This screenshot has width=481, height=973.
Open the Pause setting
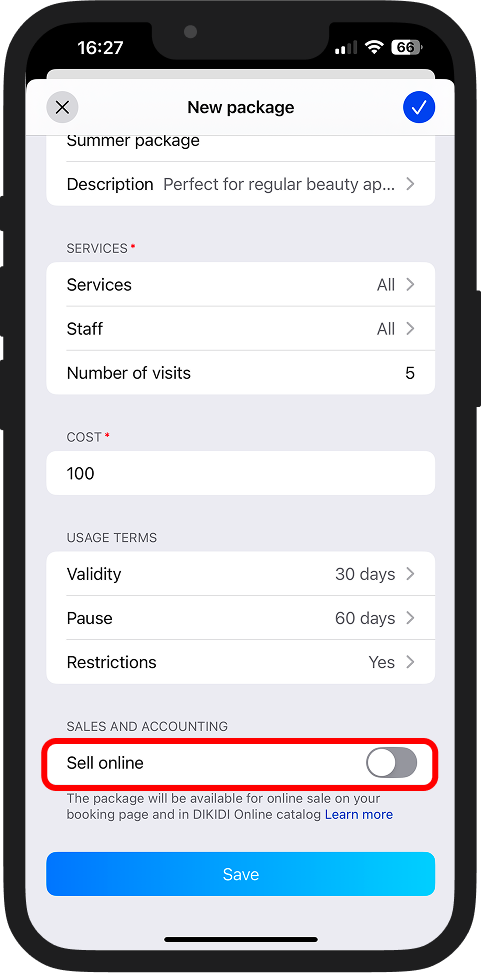pos(241,618)
